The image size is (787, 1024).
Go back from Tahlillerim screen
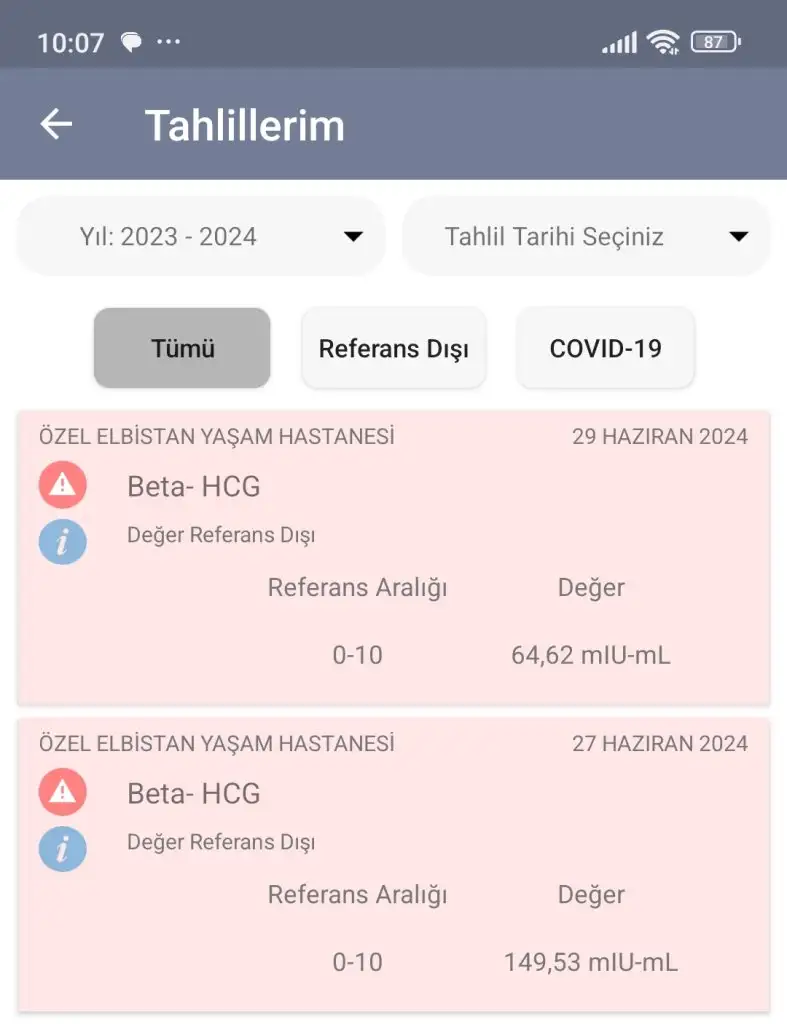point(56,124)
